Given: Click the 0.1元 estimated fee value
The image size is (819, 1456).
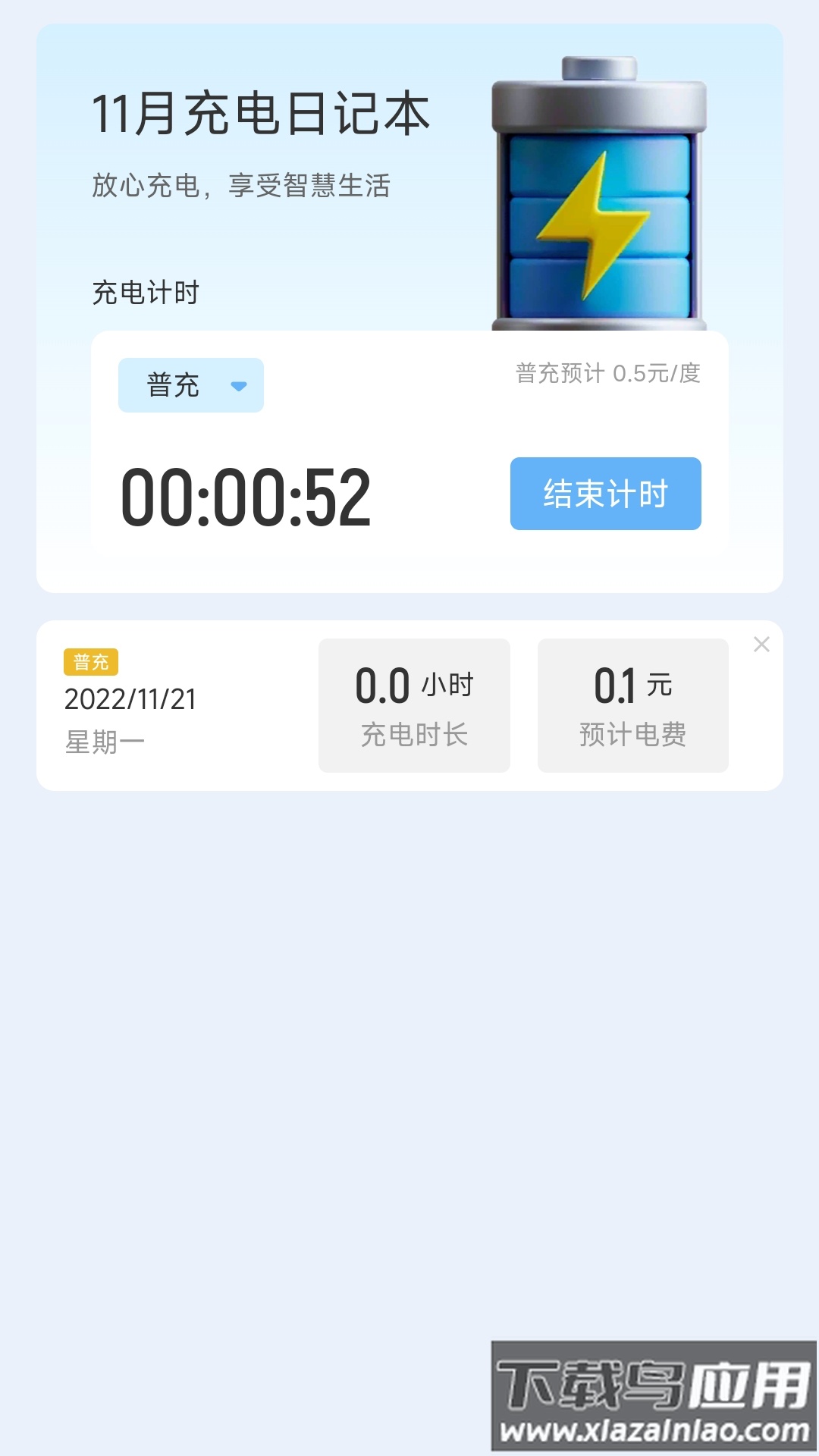Looking at the screenshot, I should pos(634,684).
